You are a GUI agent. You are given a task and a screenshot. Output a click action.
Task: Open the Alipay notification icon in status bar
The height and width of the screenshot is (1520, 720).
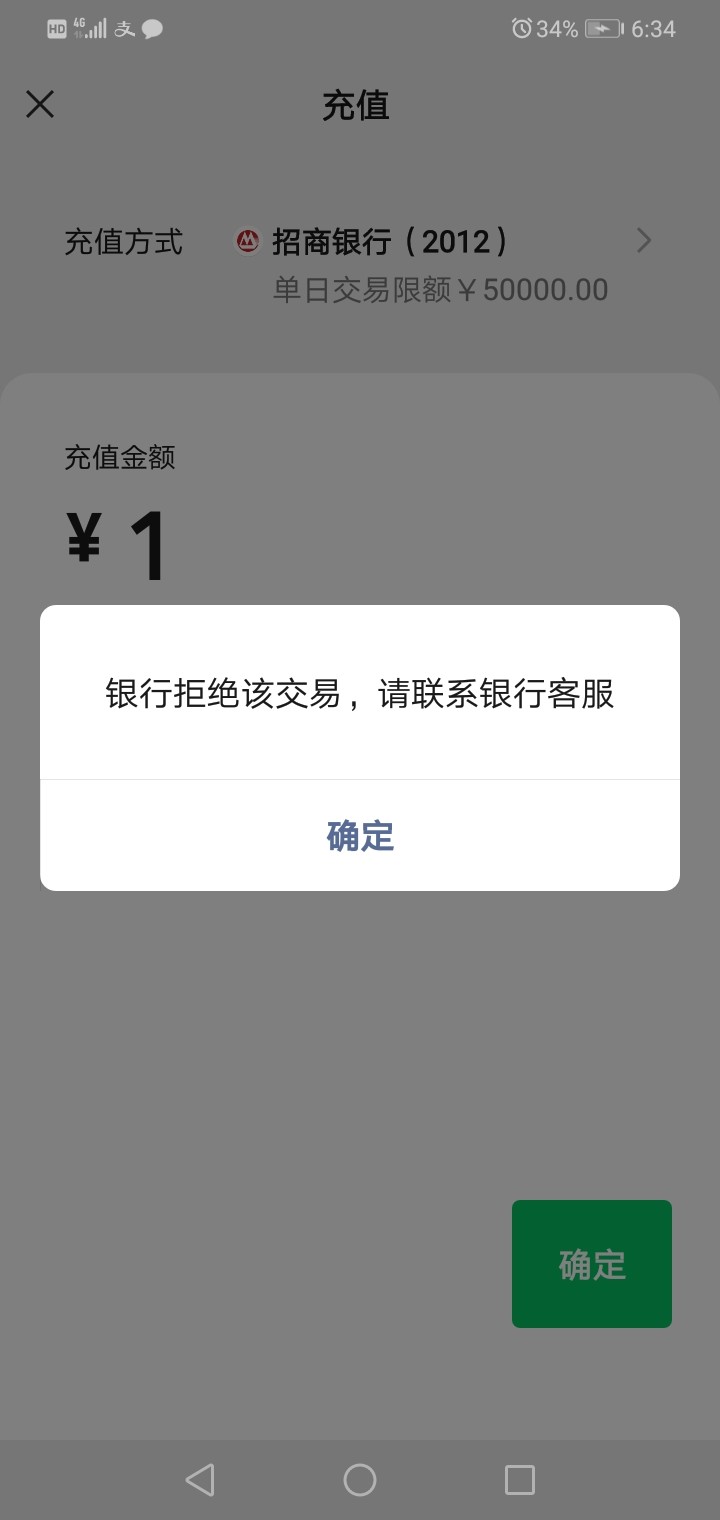click(x=124, y=27)
